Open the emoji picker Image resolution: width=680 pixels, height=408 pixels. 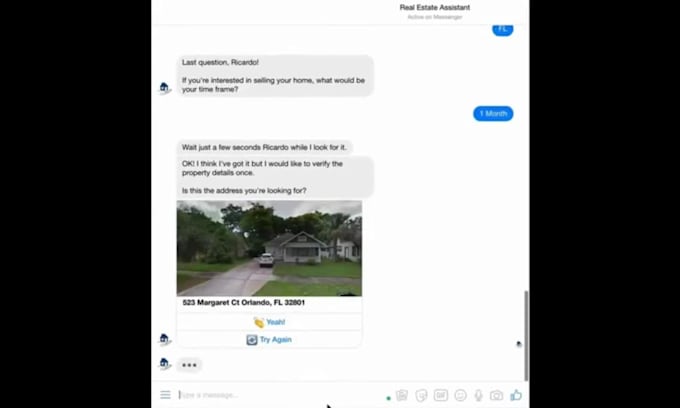click(x=460, y=395)
